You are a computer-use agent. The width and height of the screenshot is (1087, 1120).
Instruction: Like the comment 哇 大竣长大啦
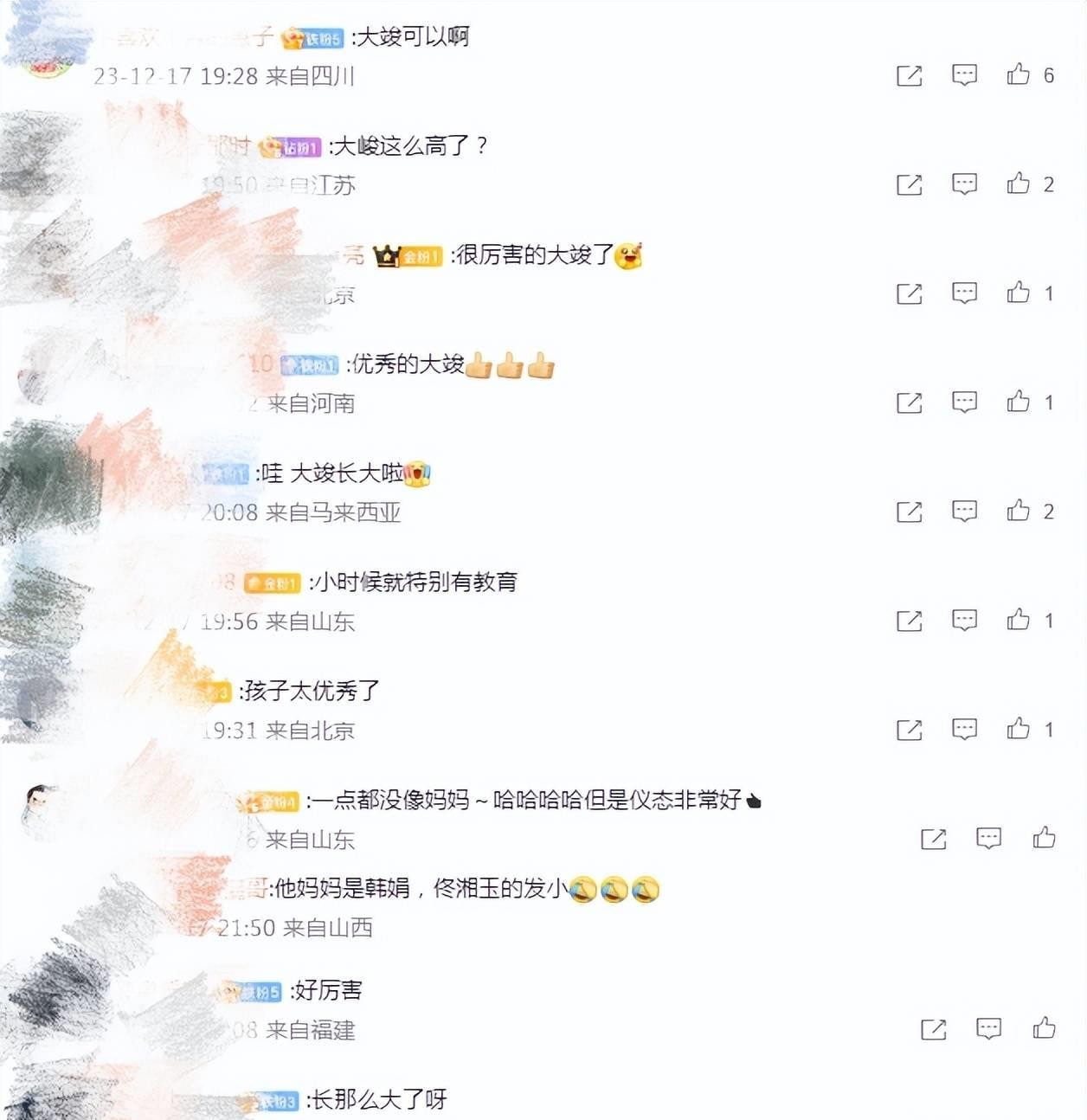tap(1019, 512)
